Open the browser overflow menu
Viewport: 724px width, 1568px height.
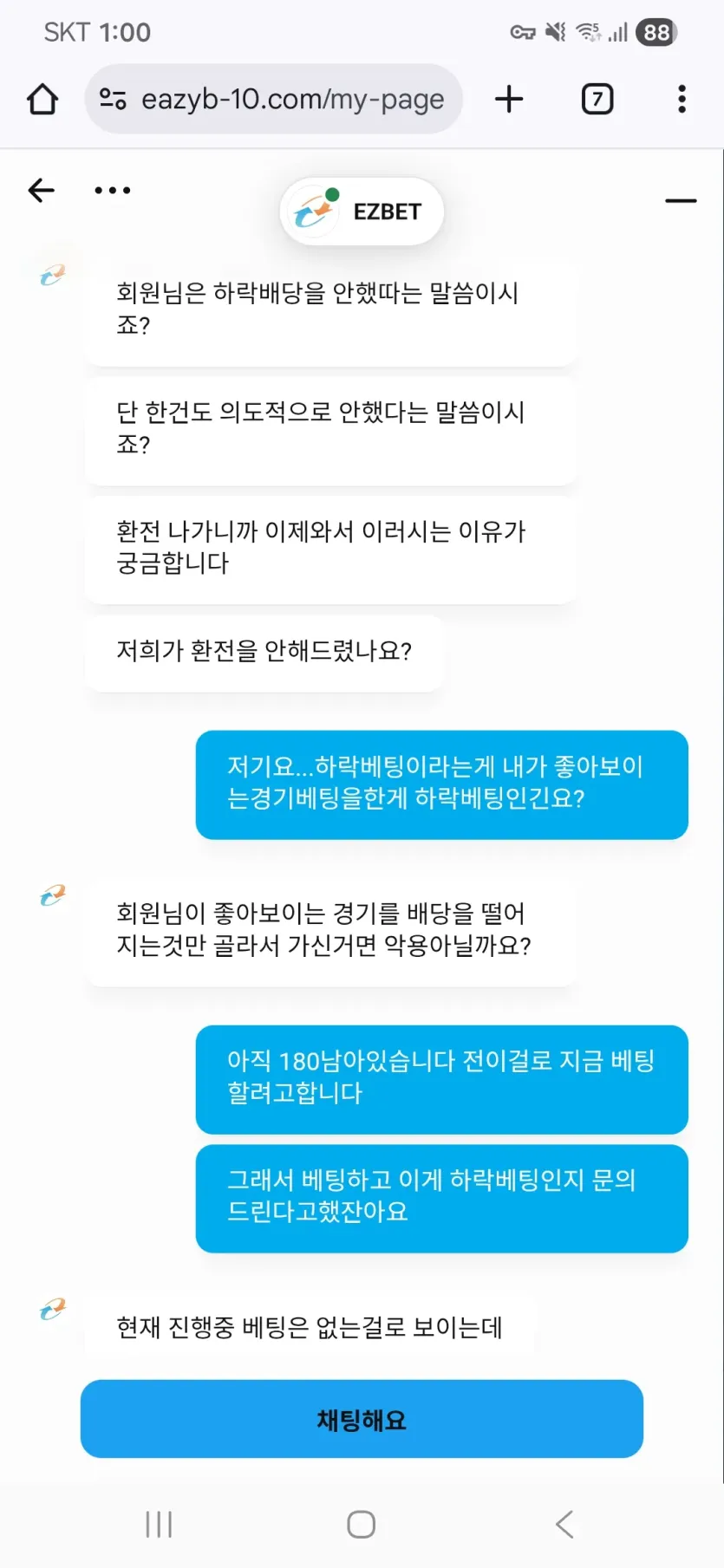pyautogui.click(x=682, y=99)
